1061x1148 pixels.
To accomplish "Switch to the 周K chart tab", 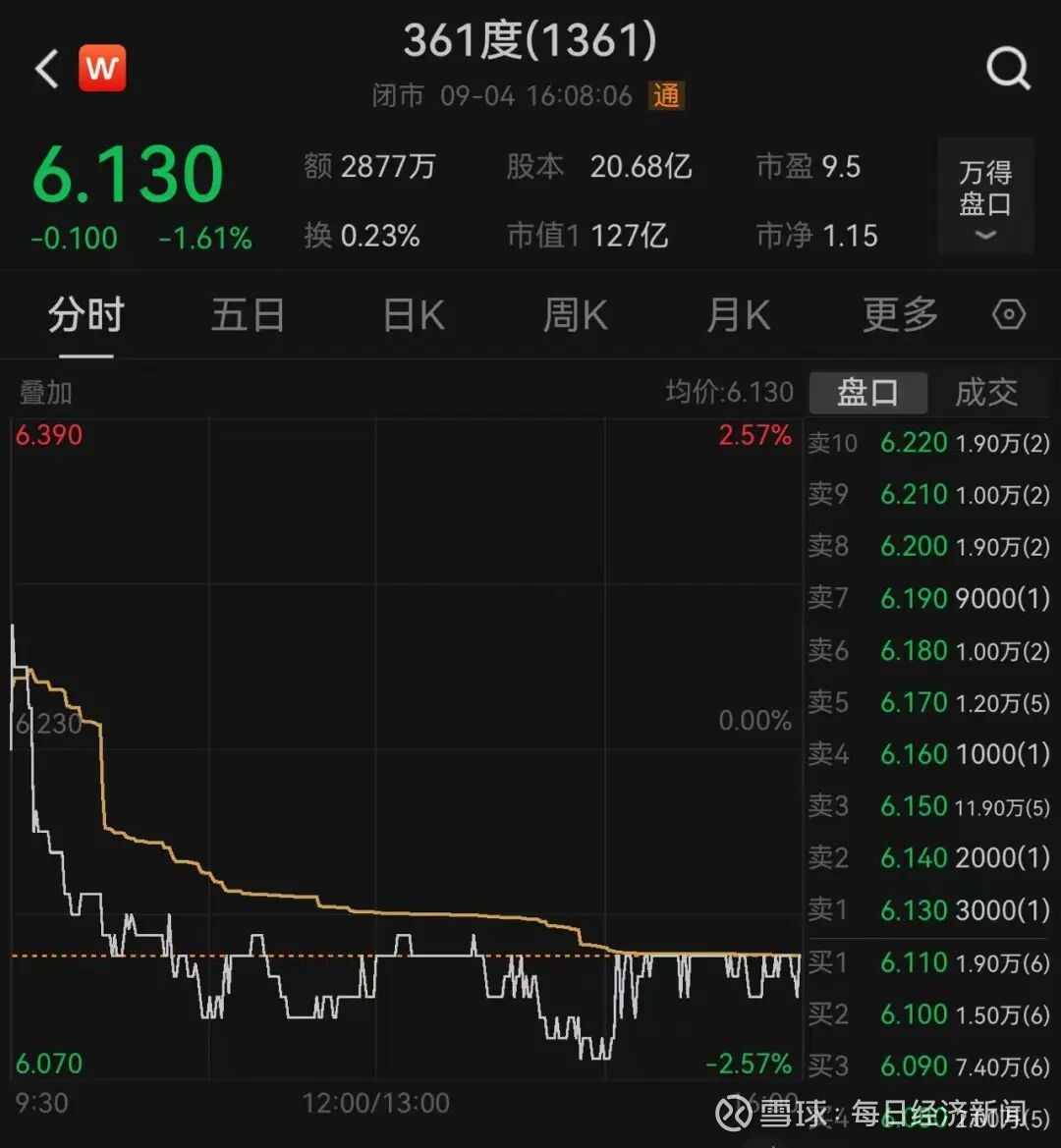I will pos(576,316).
